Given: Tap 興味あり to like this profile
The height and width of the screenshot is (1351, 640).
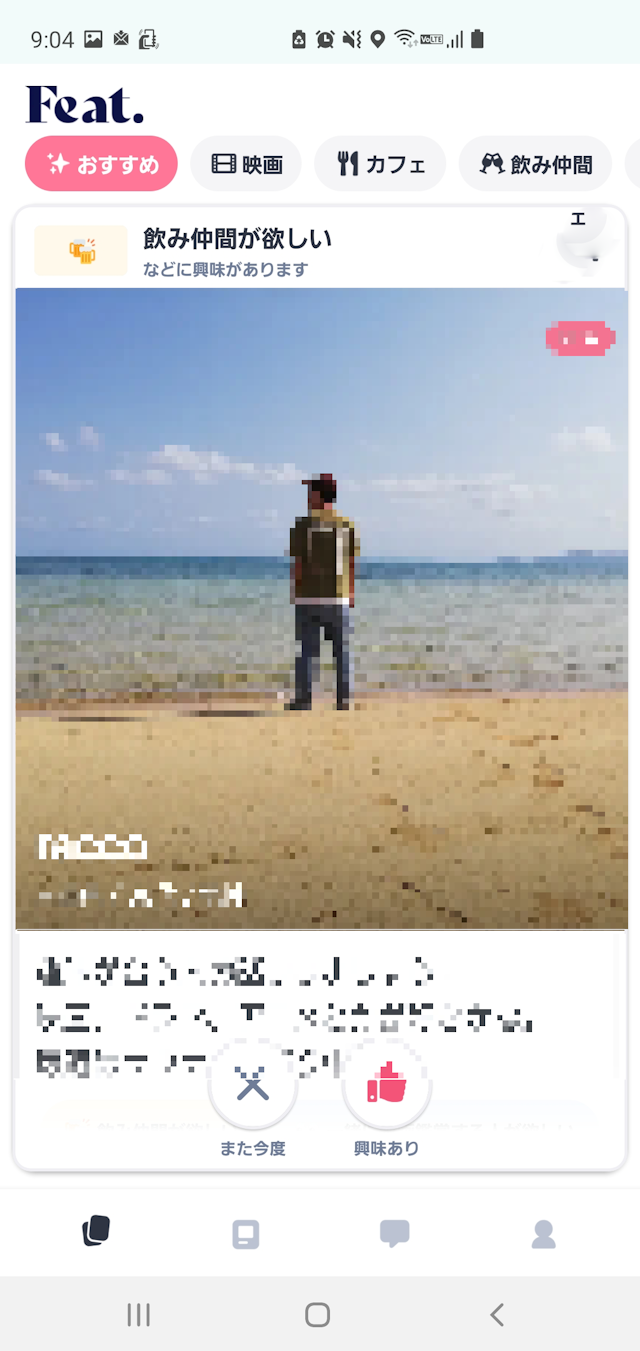Looking at the screenshot, I should pyautogui.click(x=386, y=1085).
